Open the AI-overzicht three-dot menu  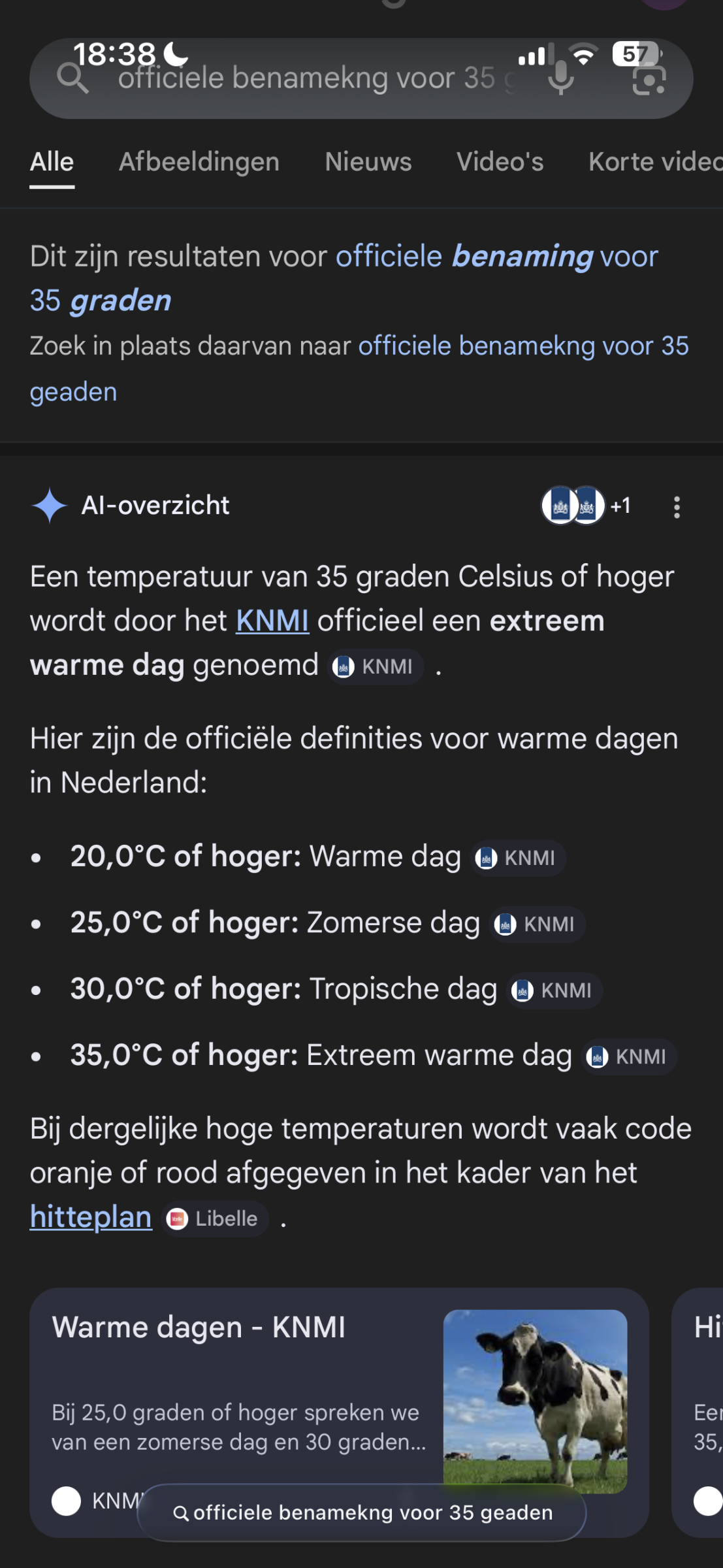tap(677, 507)
